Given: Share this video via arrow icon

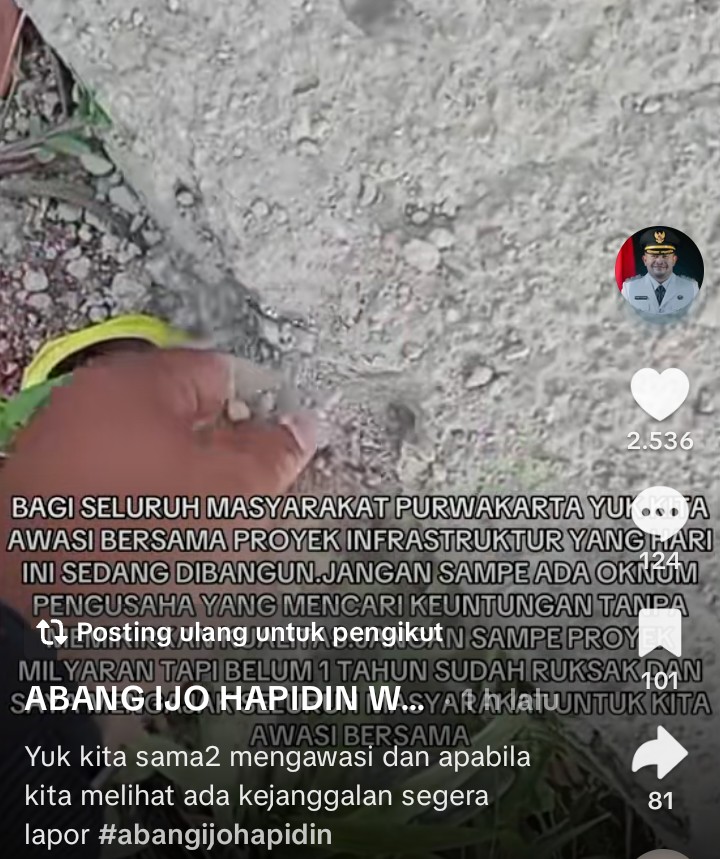Looking at the screenshot, I should point(660,753).
